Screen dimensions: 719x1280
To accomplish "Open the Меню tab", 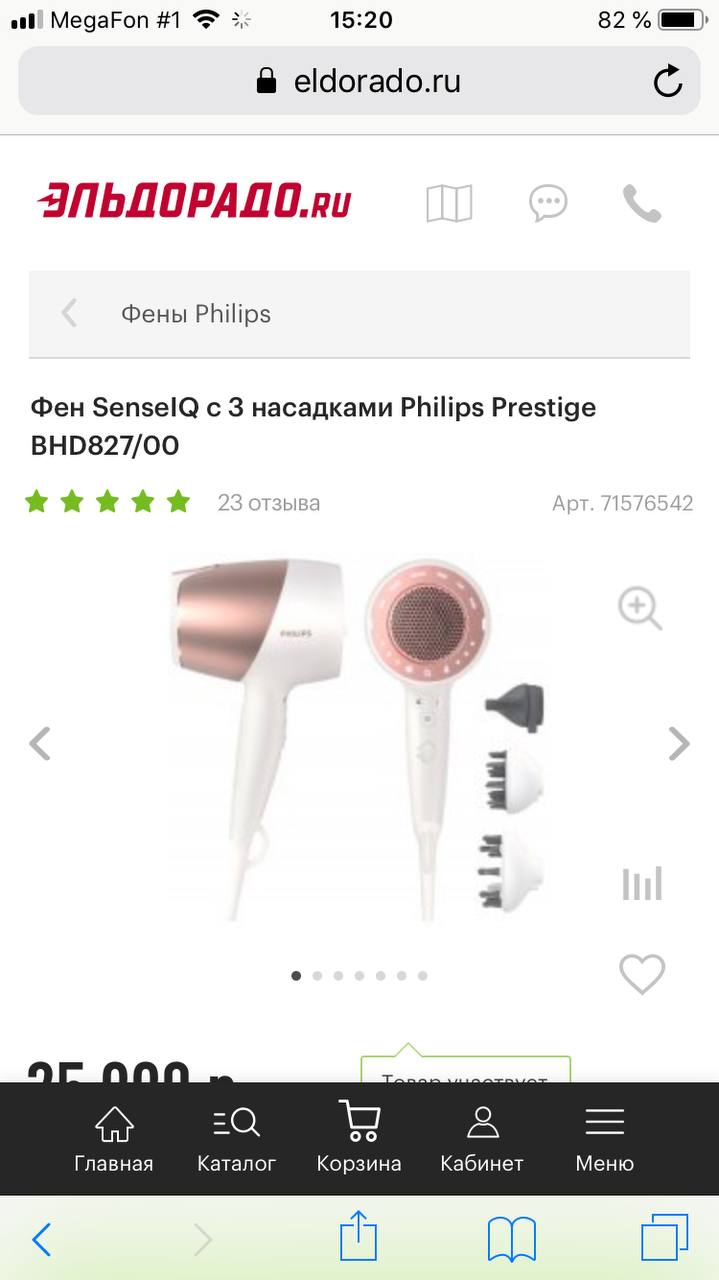I will tap(605, 1138).
